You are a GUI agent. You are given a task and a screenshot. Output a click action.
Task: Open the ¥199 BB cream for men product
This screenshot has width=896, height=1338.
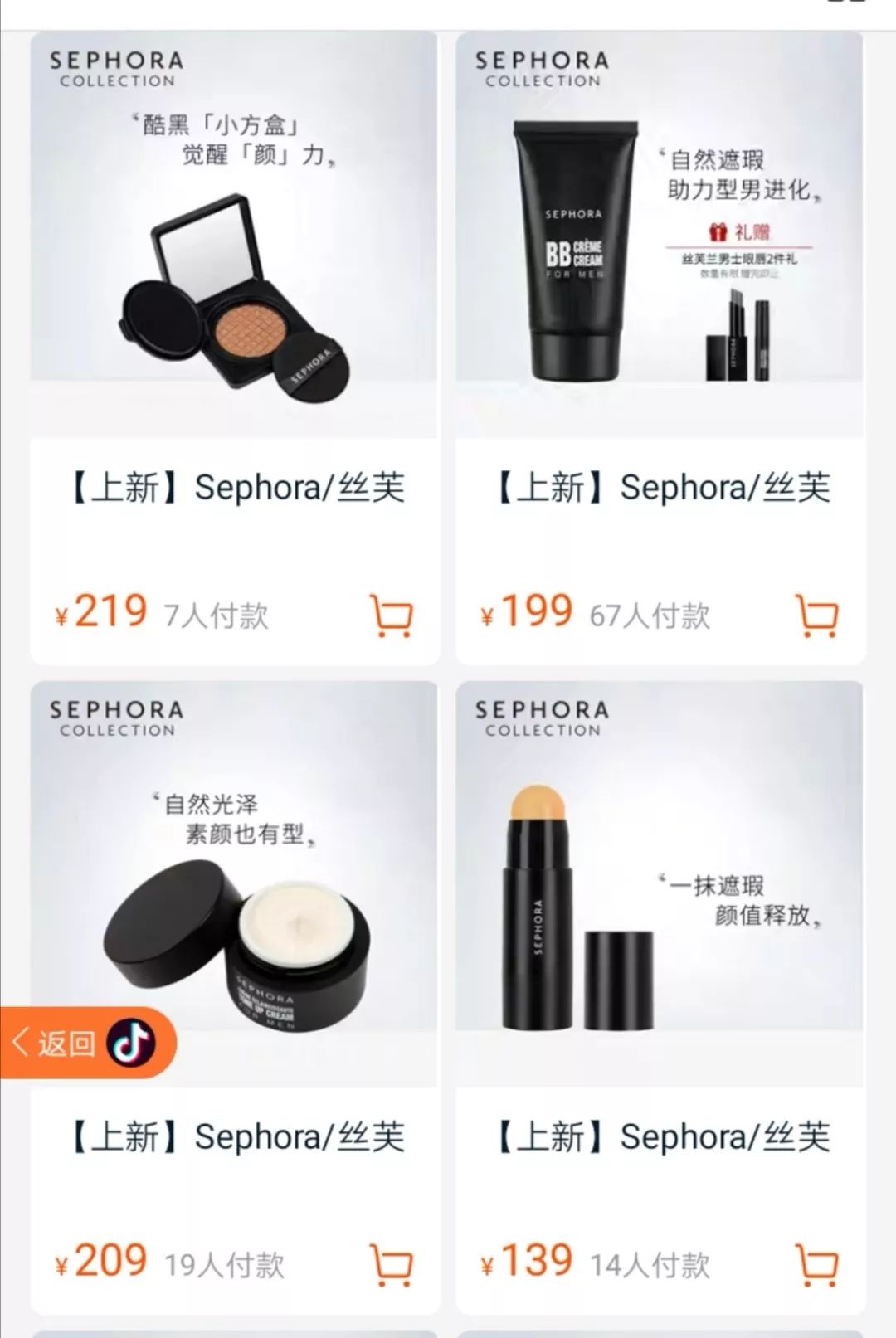click(x=660, y=249)
